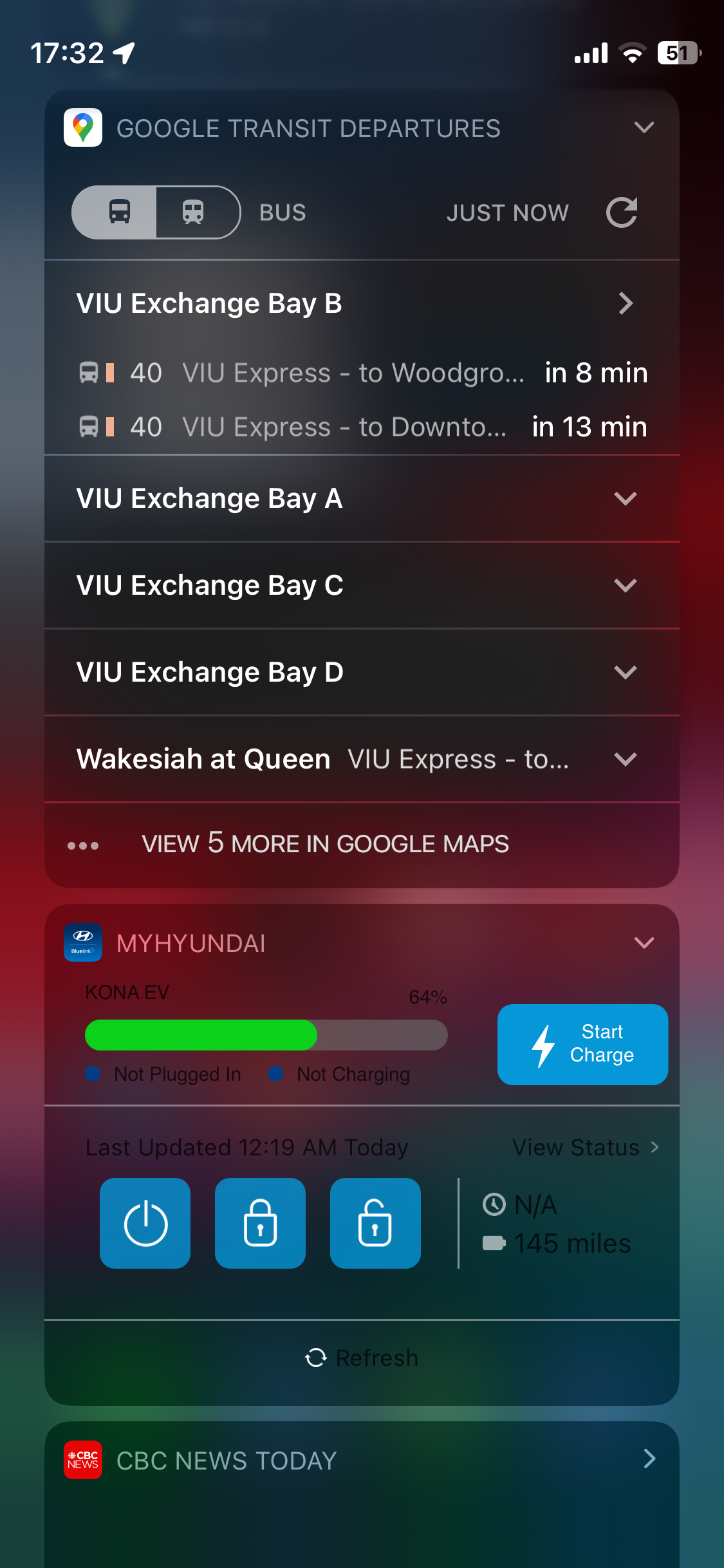Unlock the car with open padlock button
This screenshot has width=724, height=1568.
tap(375, 1223)
